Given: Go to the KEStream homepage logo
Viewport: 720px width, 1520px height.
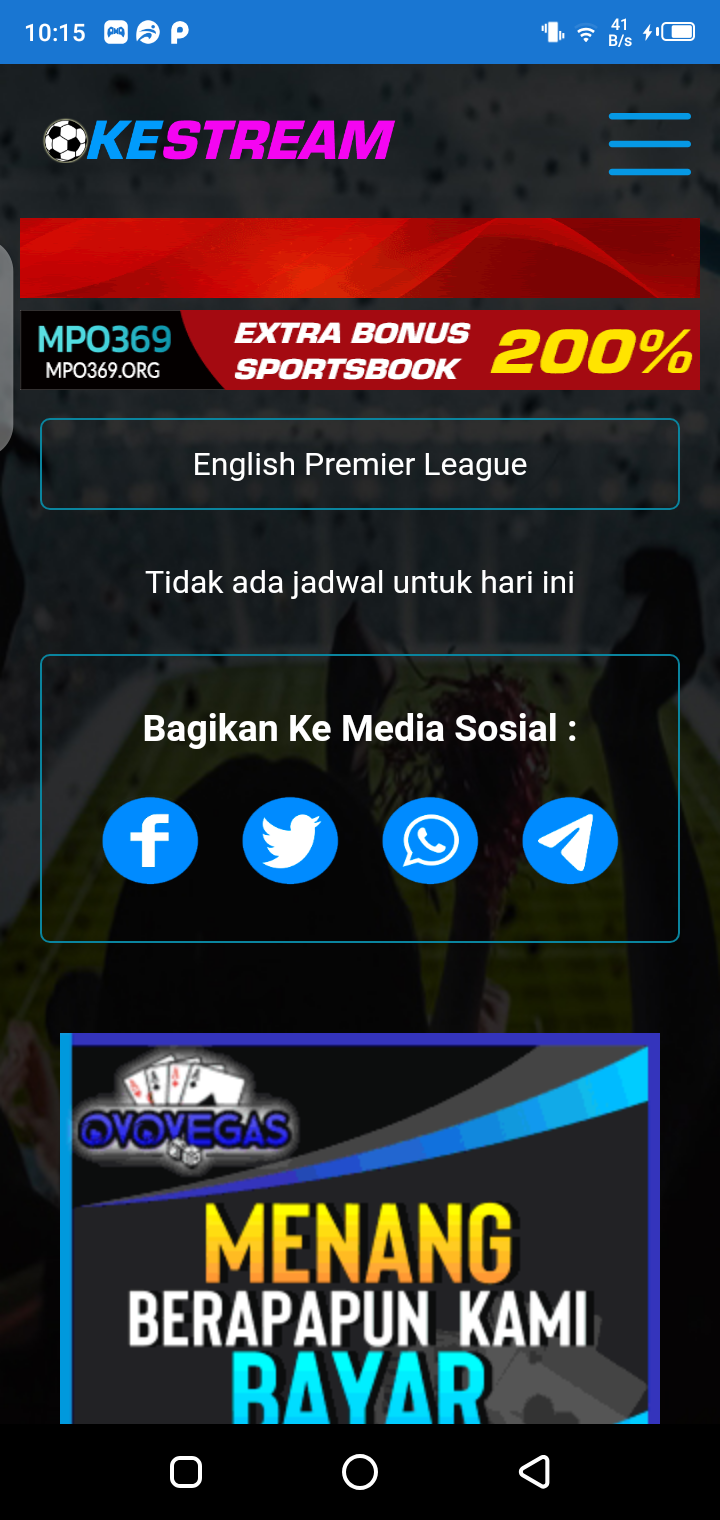Looking at the screenshot, I should click(x=220, y=141).
